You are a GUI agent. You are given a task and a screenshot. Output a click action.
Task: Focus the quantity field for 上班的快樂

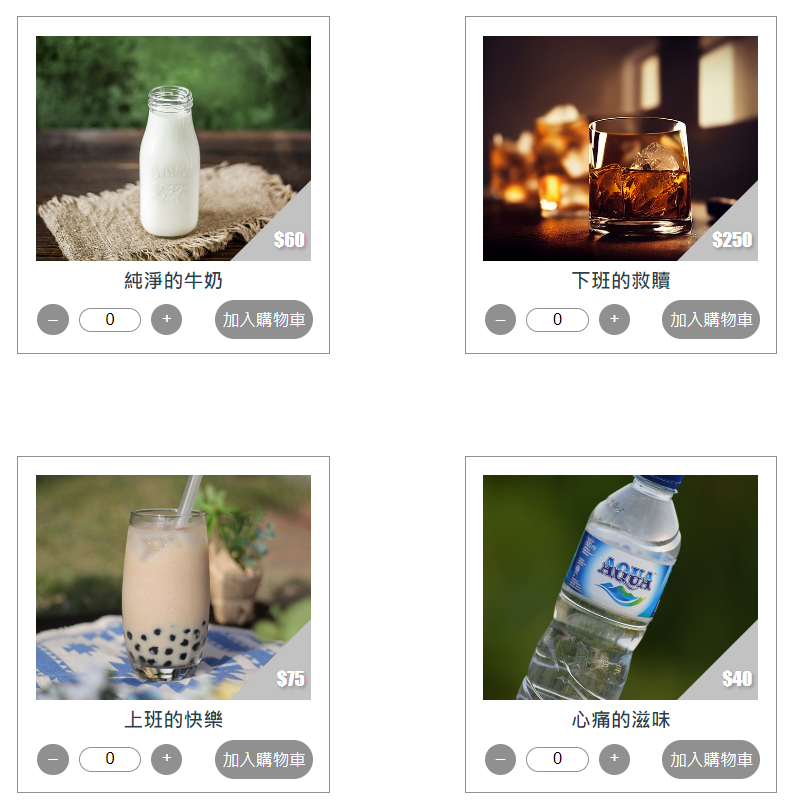(x=110, y=759)
